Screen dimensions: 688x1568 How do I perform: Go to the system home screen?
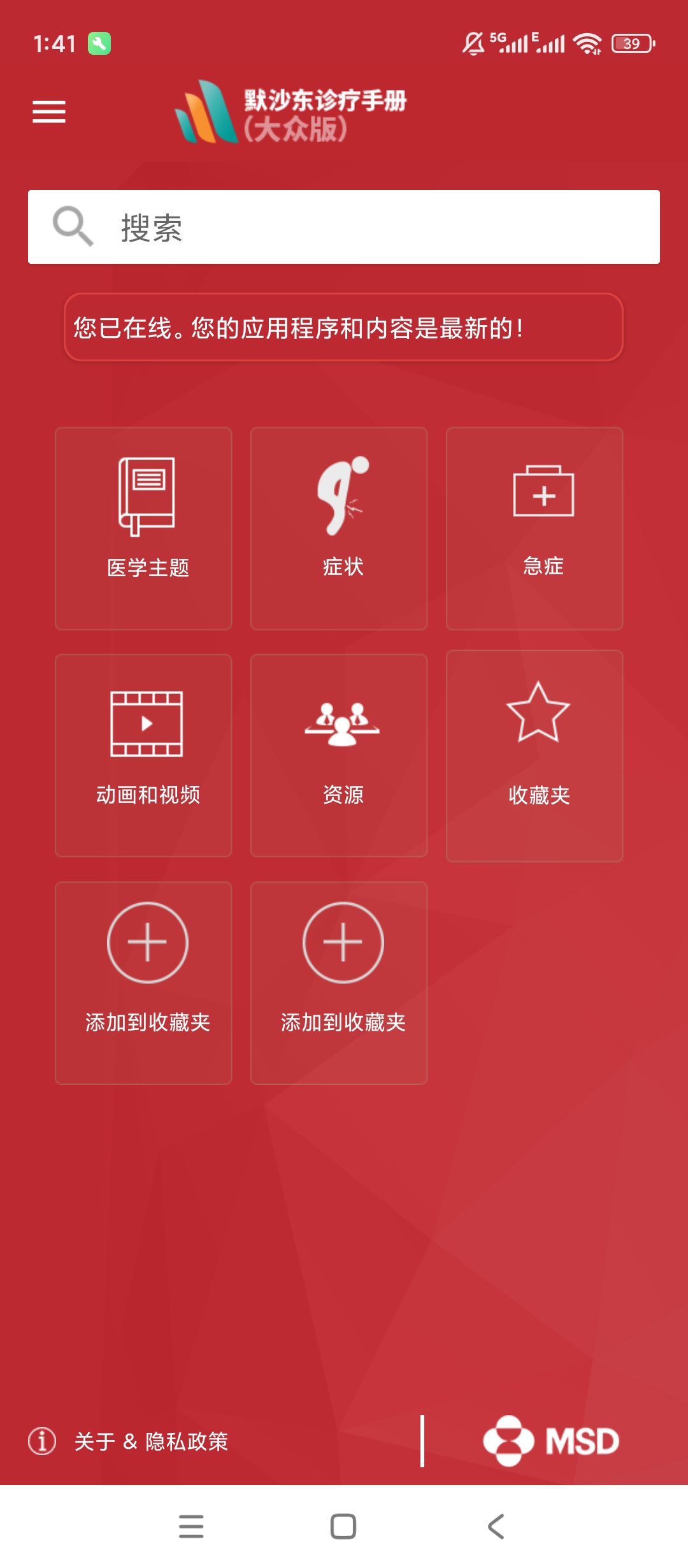[x=343, y=1527]
